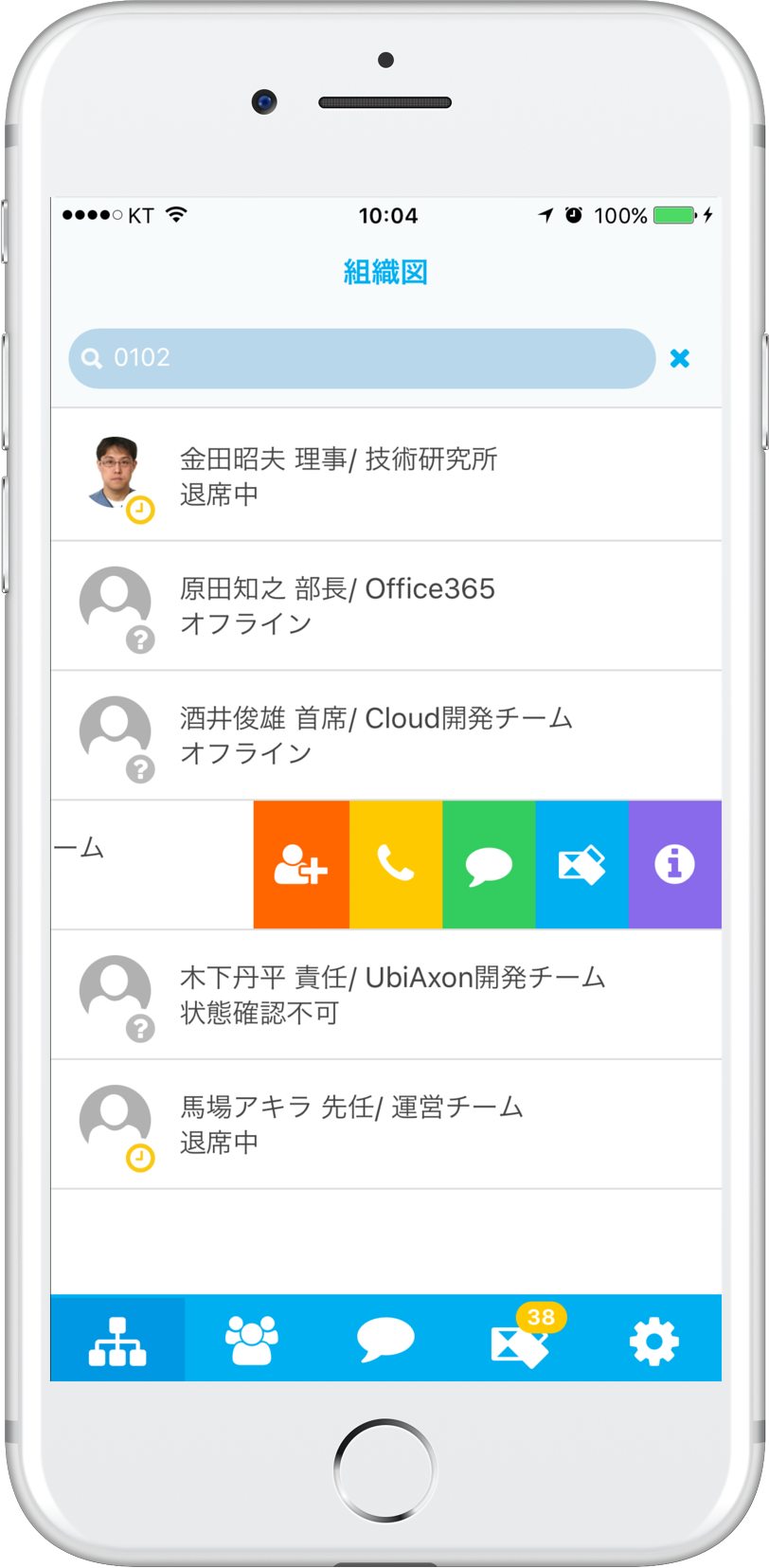Open 木下丹平 責任 UbiAxon開発チーム row
This screenshot has height=1568, width=769.
pos(385,994)
